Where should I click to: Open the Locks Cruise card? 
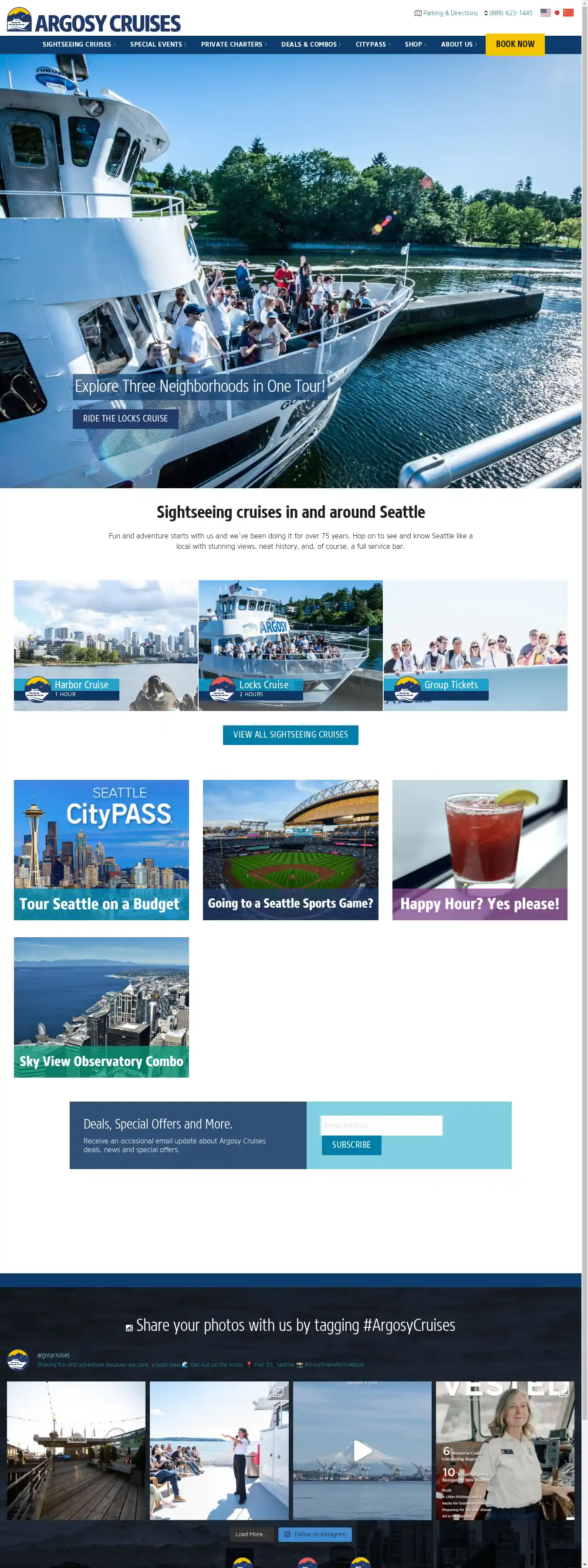(290, 645)
